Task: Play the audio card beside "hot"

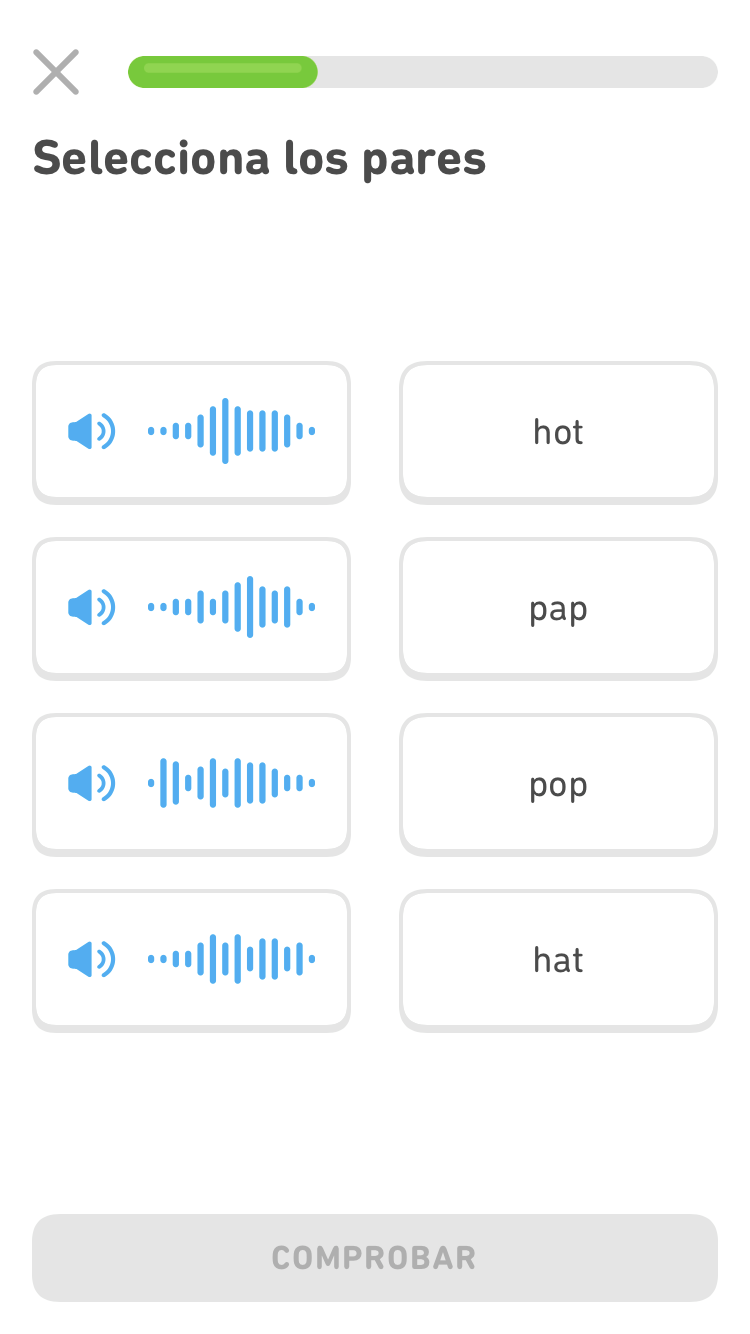Action: (191, 431)
